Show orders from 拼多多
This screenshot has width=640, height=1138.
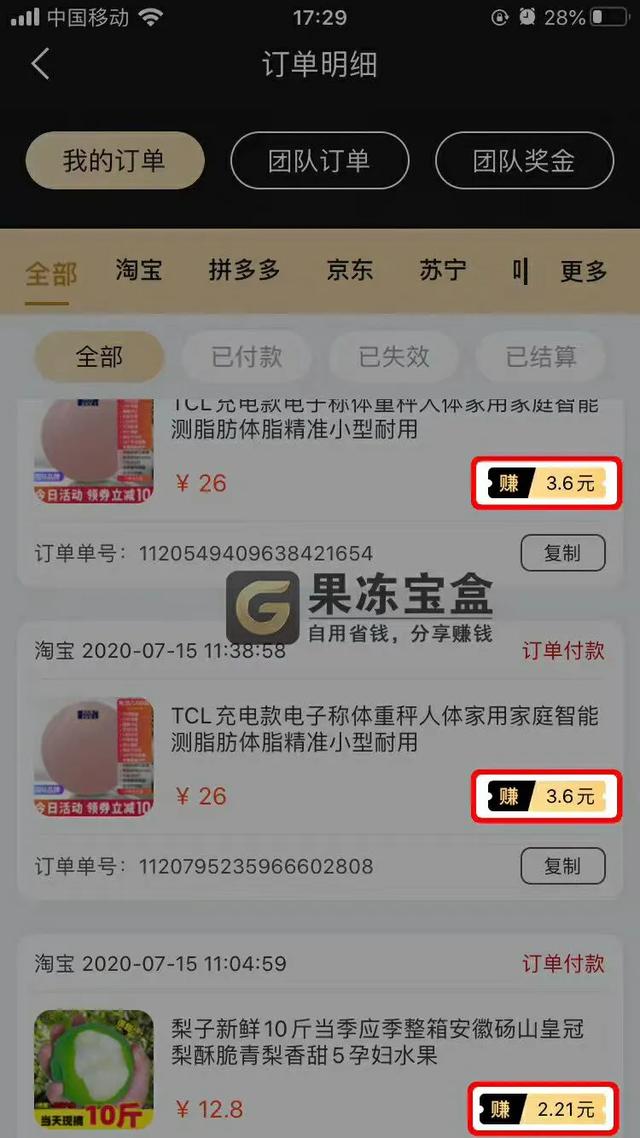point(244,271)
